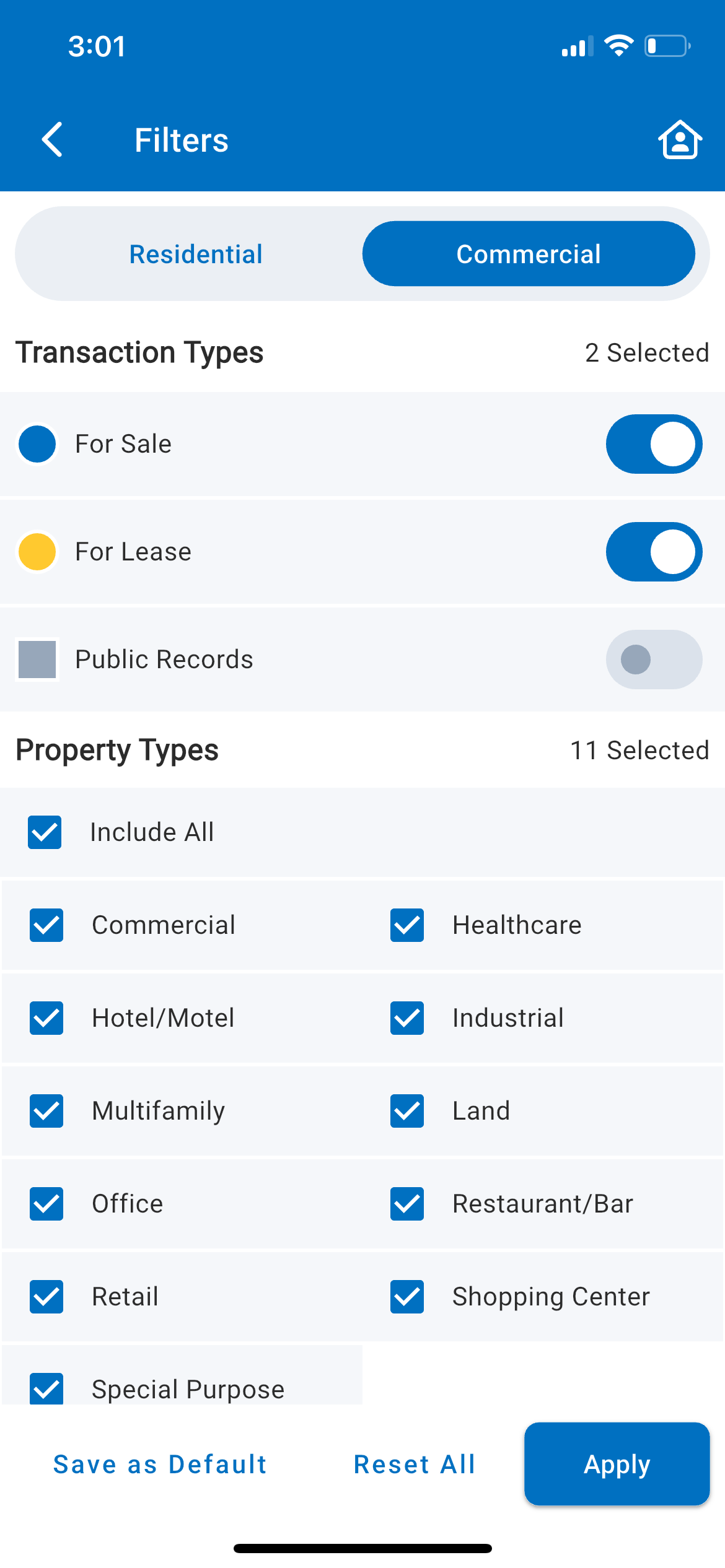Uncheck the Commercial property type checkbox
The image size is (725, 1568).
(46, 925)
